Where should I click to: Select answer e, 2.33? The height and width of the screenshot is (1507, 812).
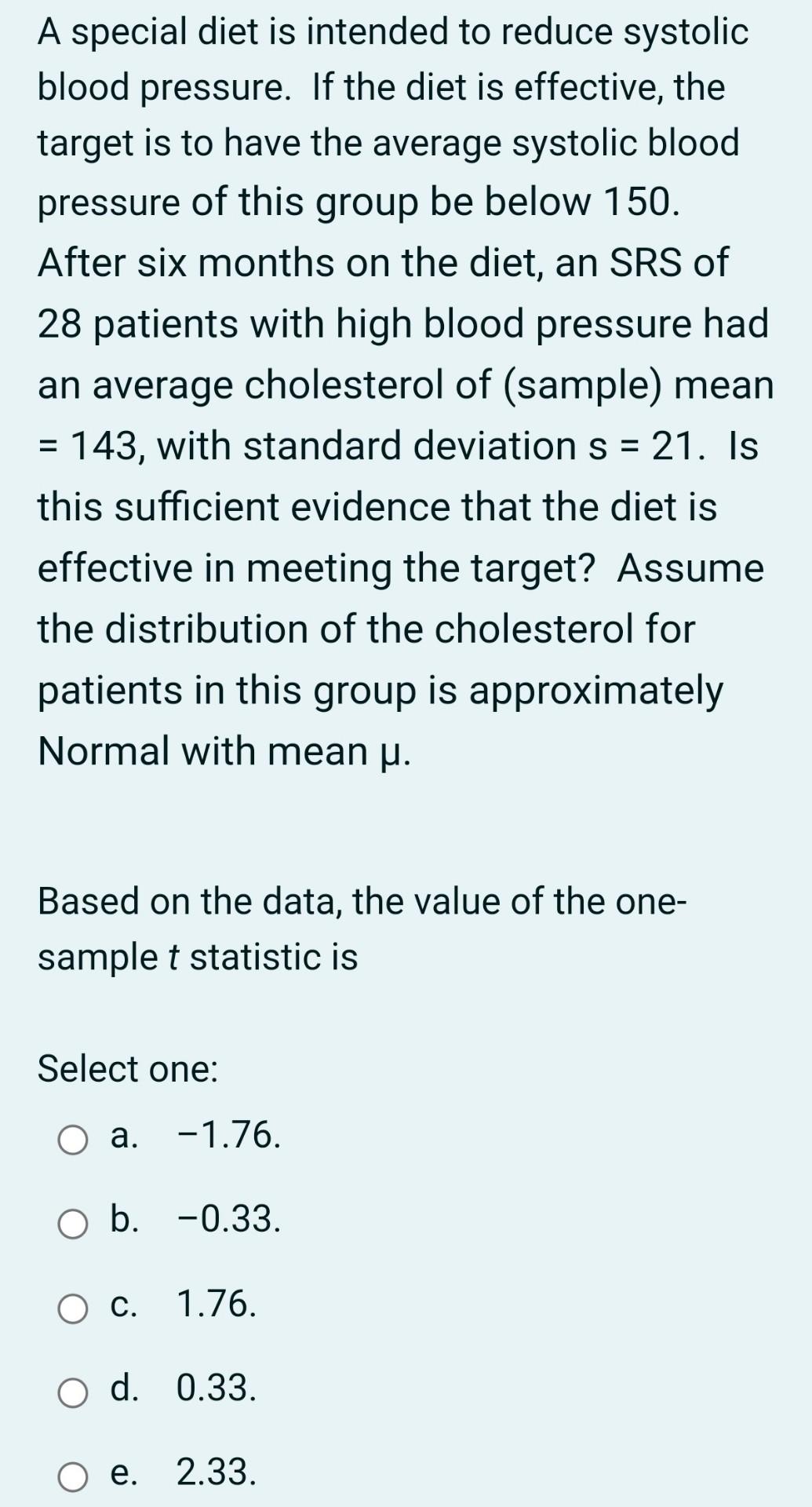[x=73, y=1477]
